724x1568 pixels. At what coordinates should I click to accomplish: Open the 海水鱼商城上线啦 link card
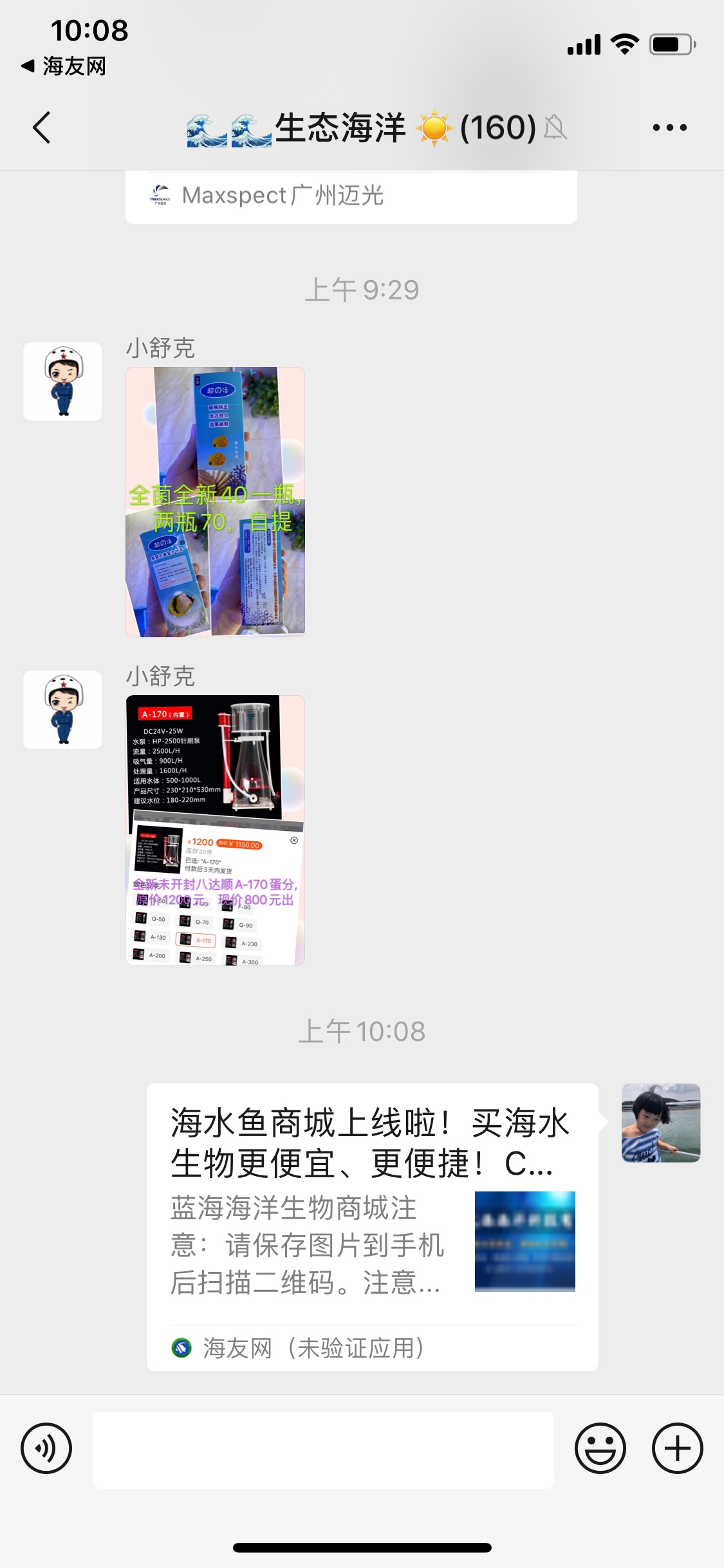372,1226
